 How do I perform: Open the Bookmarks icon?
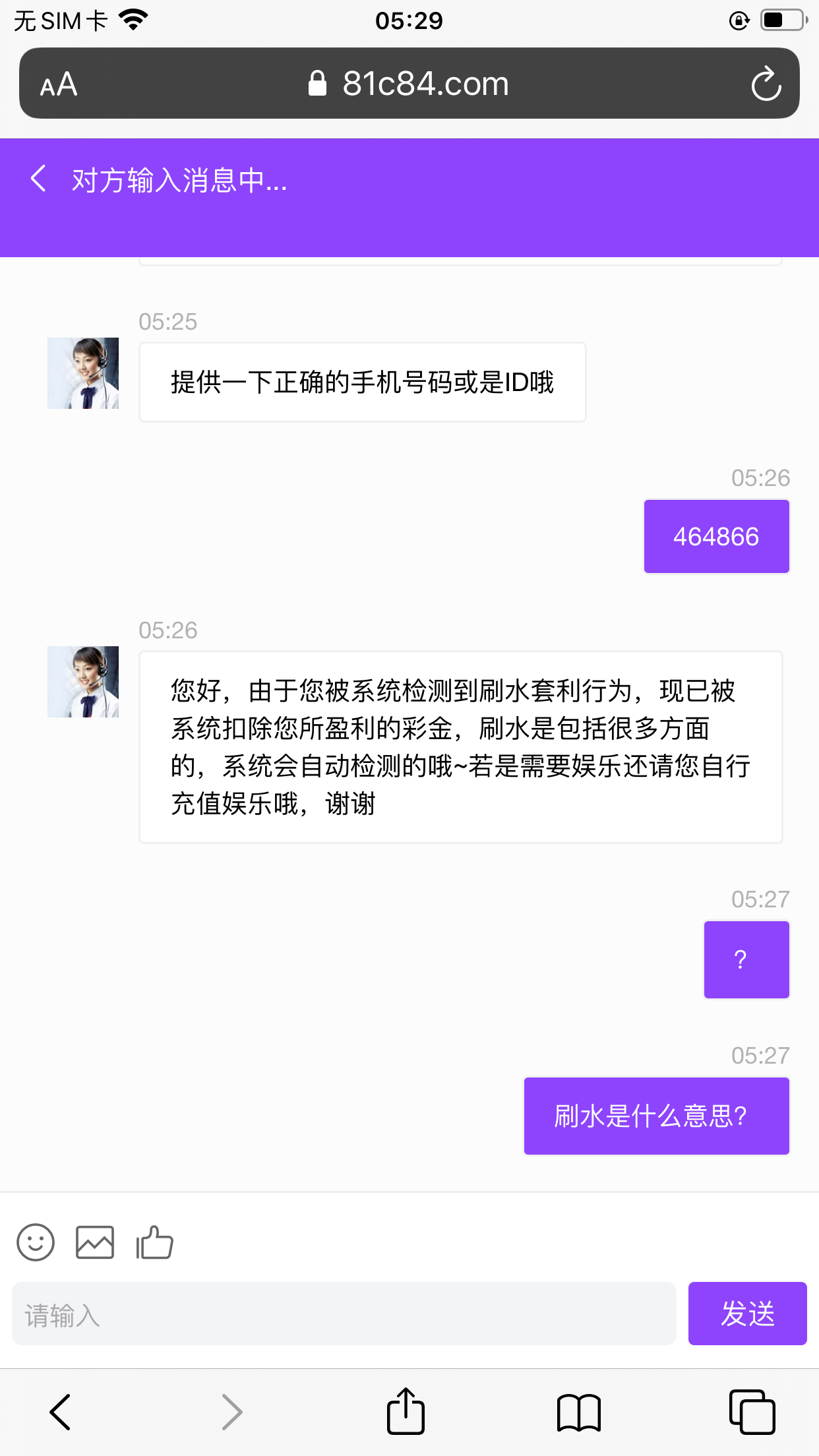pyautogui.click(x=578, y=1411)
